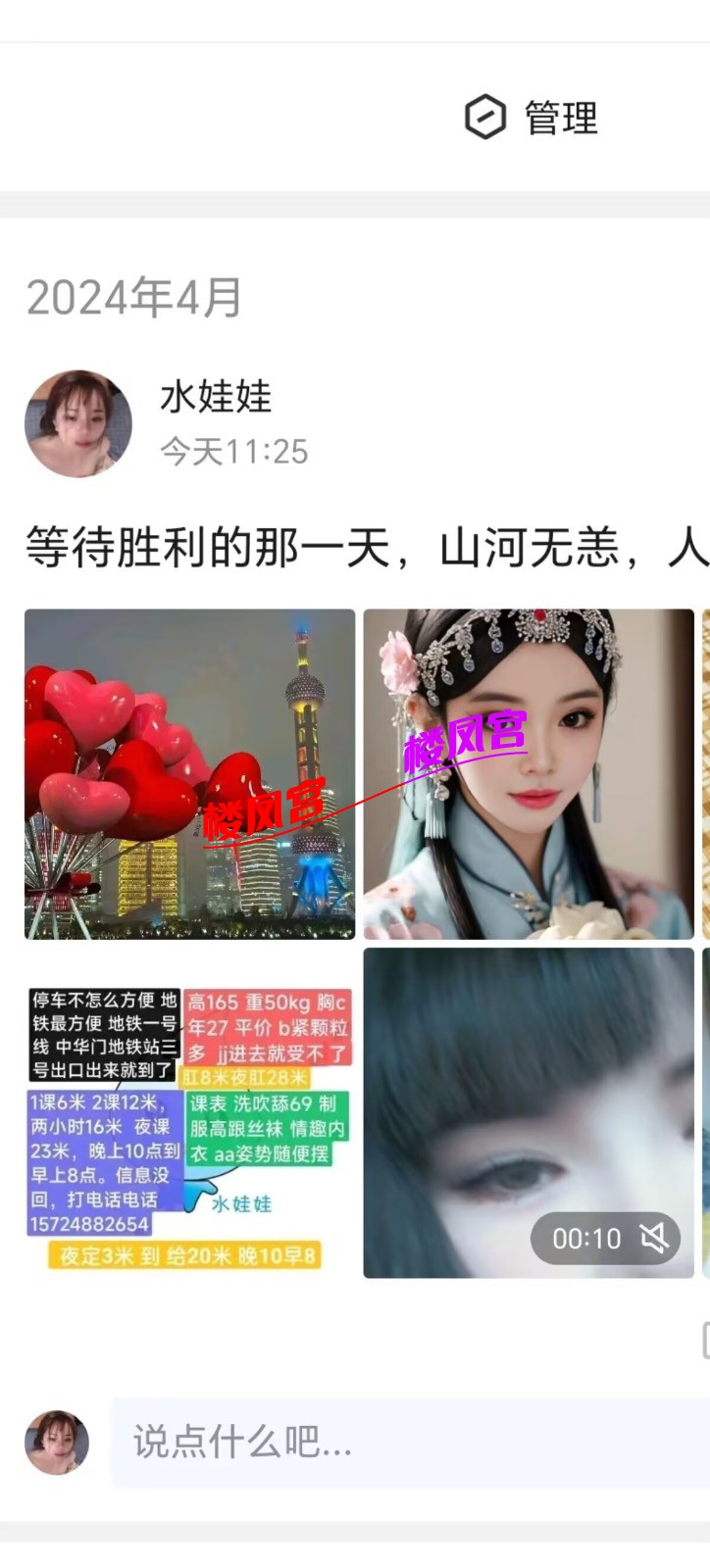
Task: Tap the username 水娃娃
Action: (216, 397)
